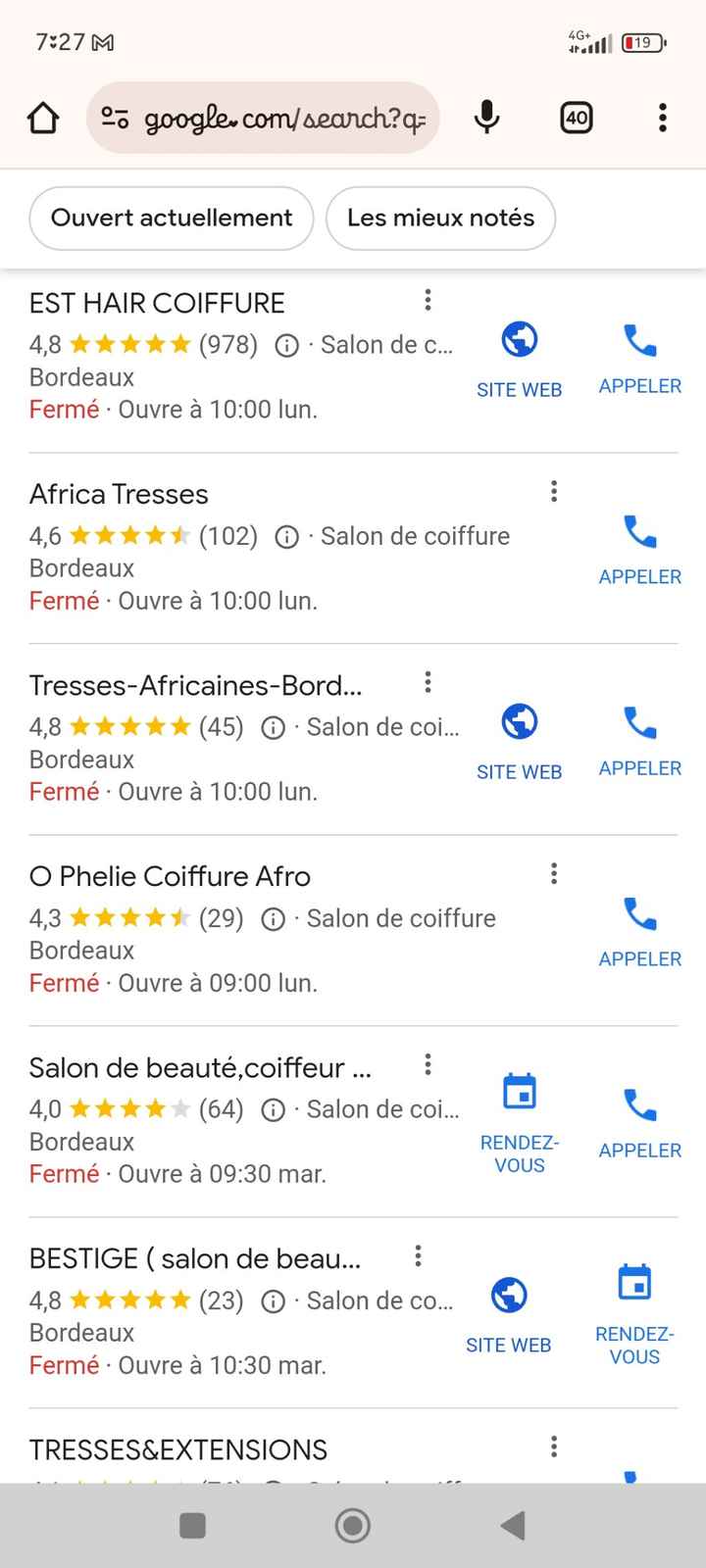Tap the phone icon to call O Phelie Coiffure Afro

pos(639,915)
